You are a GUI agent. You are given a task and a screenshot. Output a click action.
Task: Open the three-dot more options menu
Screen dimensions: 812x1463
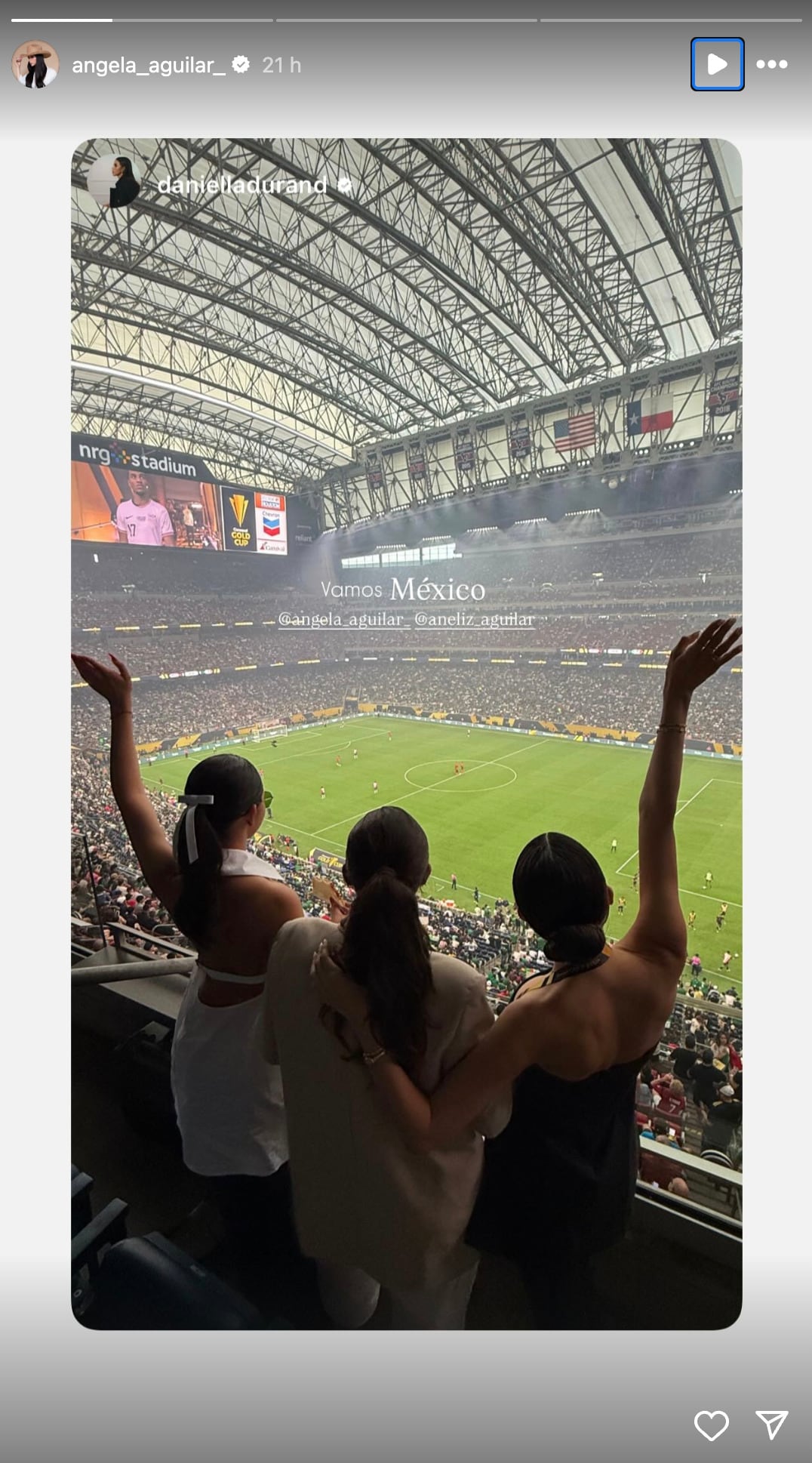(x=772, y=64)
